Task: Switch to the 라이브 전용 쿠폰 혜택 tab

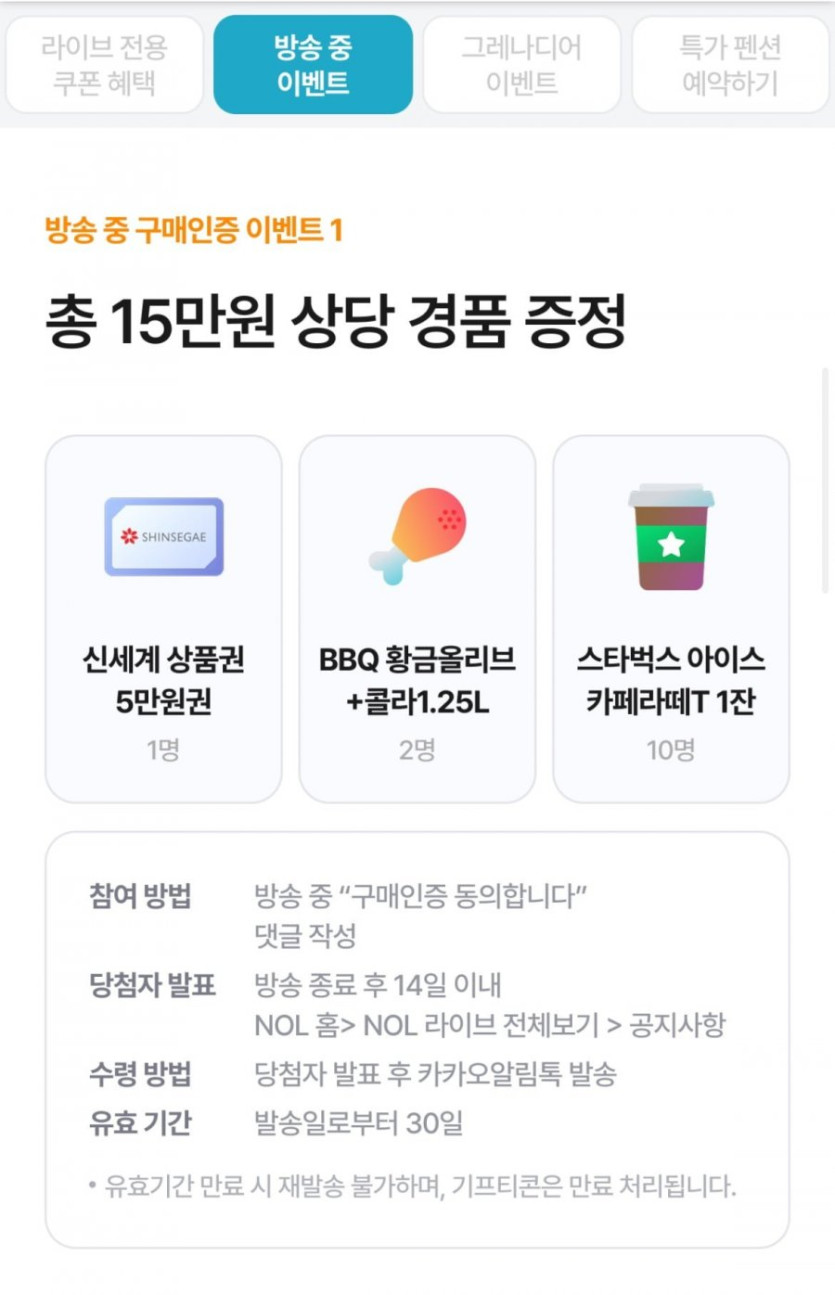Action: (104, 65)
